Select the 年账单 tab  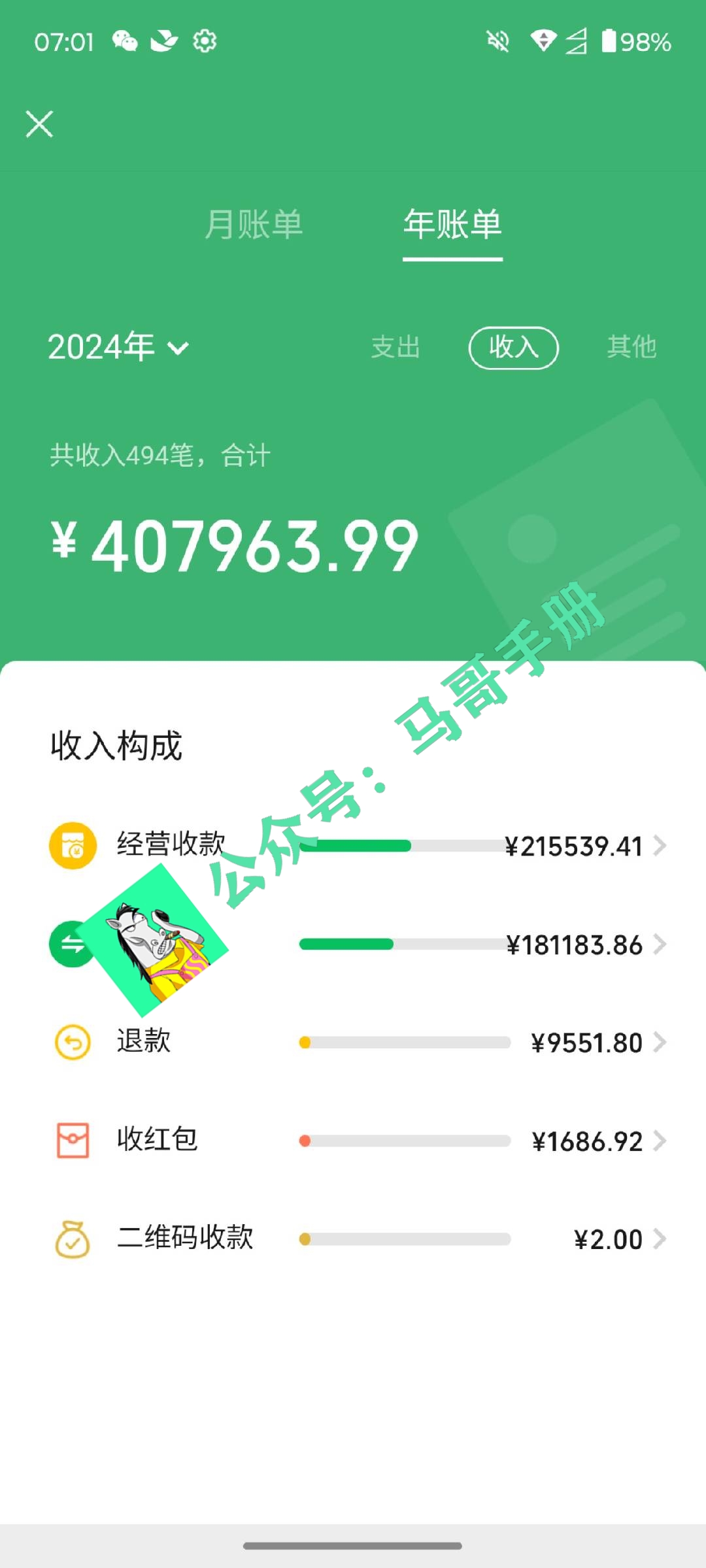(452, 224)
